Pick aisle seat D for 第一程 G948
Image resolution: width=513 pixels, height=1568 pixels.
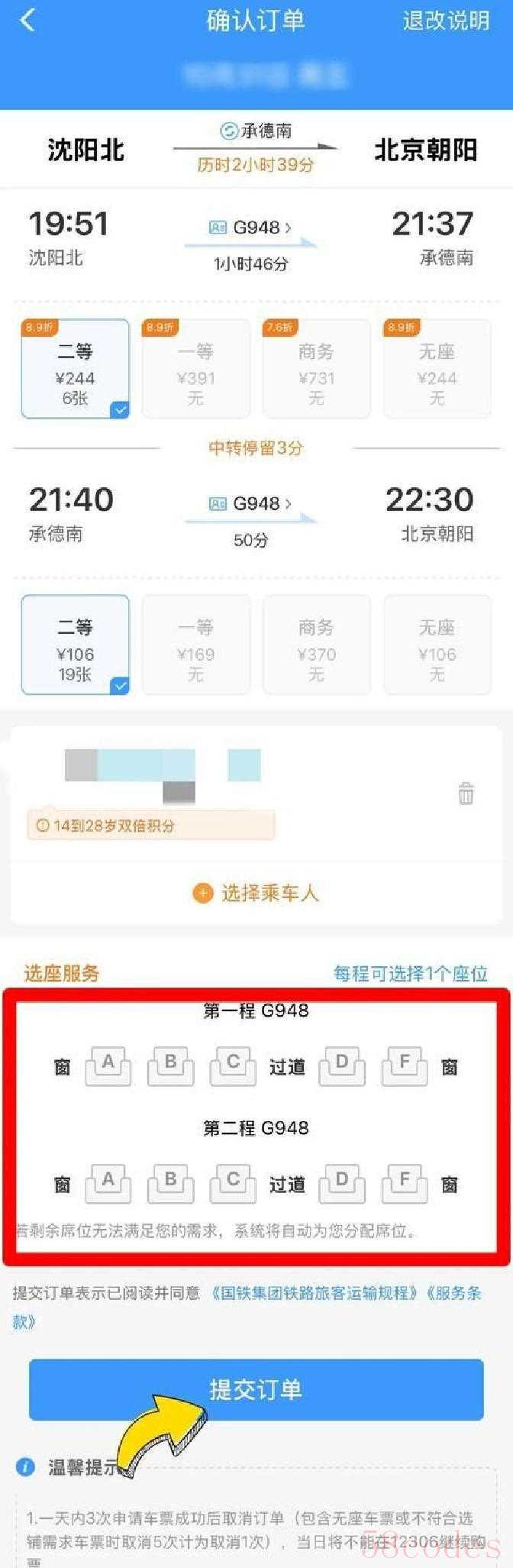tap(341, 1066)
